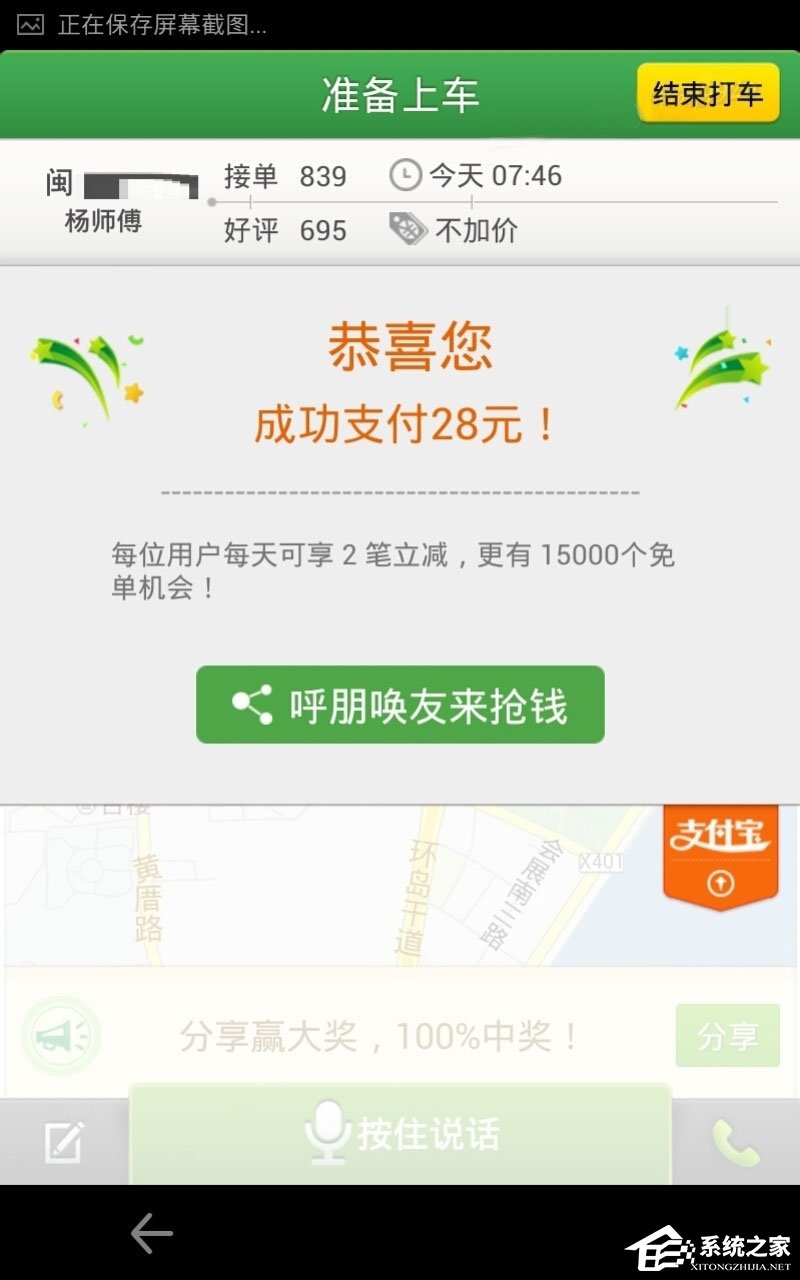
Task: Tap the megaphone icon next to 分享赢大奖
Action: pos(61,1037)
